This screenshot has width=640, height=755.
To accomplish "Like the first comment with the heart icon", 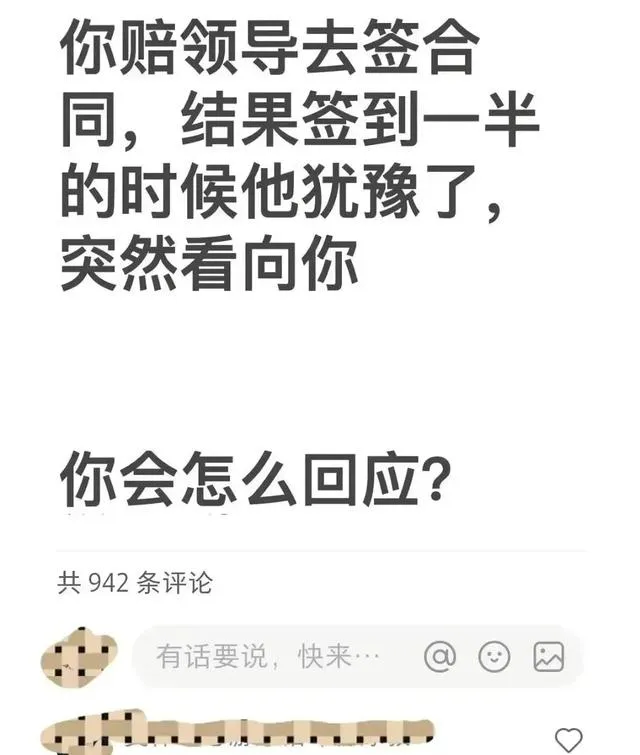I will click(x=568, y=740).
